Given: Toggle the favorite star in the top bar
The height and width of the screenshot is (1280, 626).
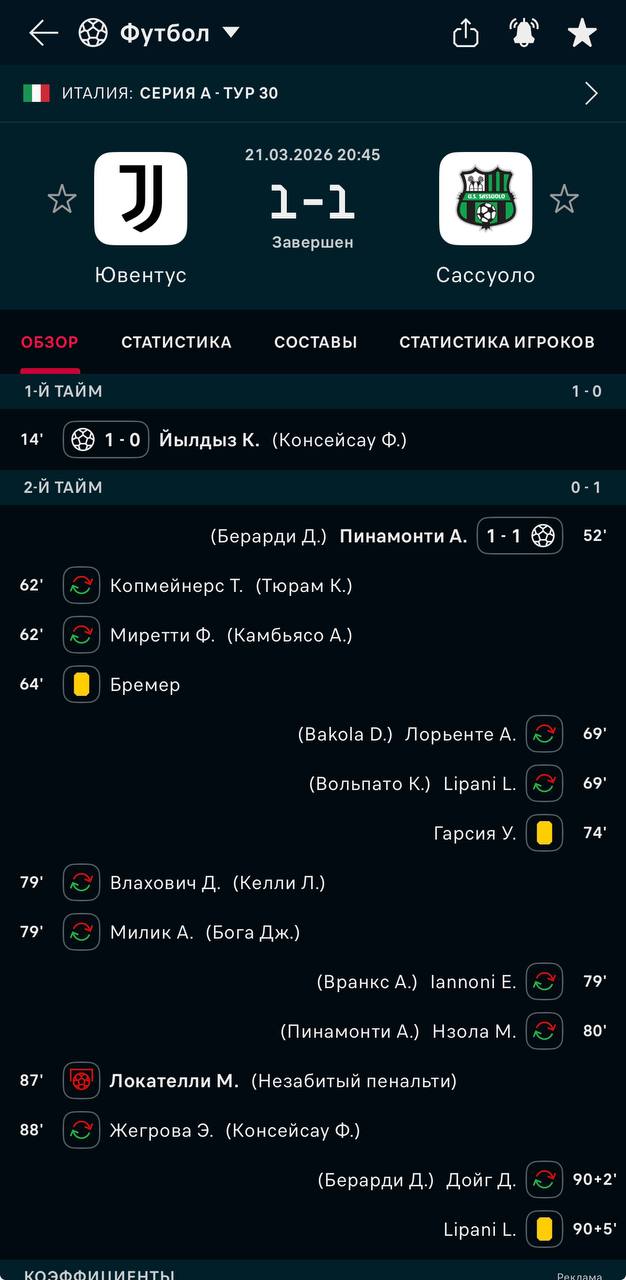Looking at the screenshot, I should (582, 33).
